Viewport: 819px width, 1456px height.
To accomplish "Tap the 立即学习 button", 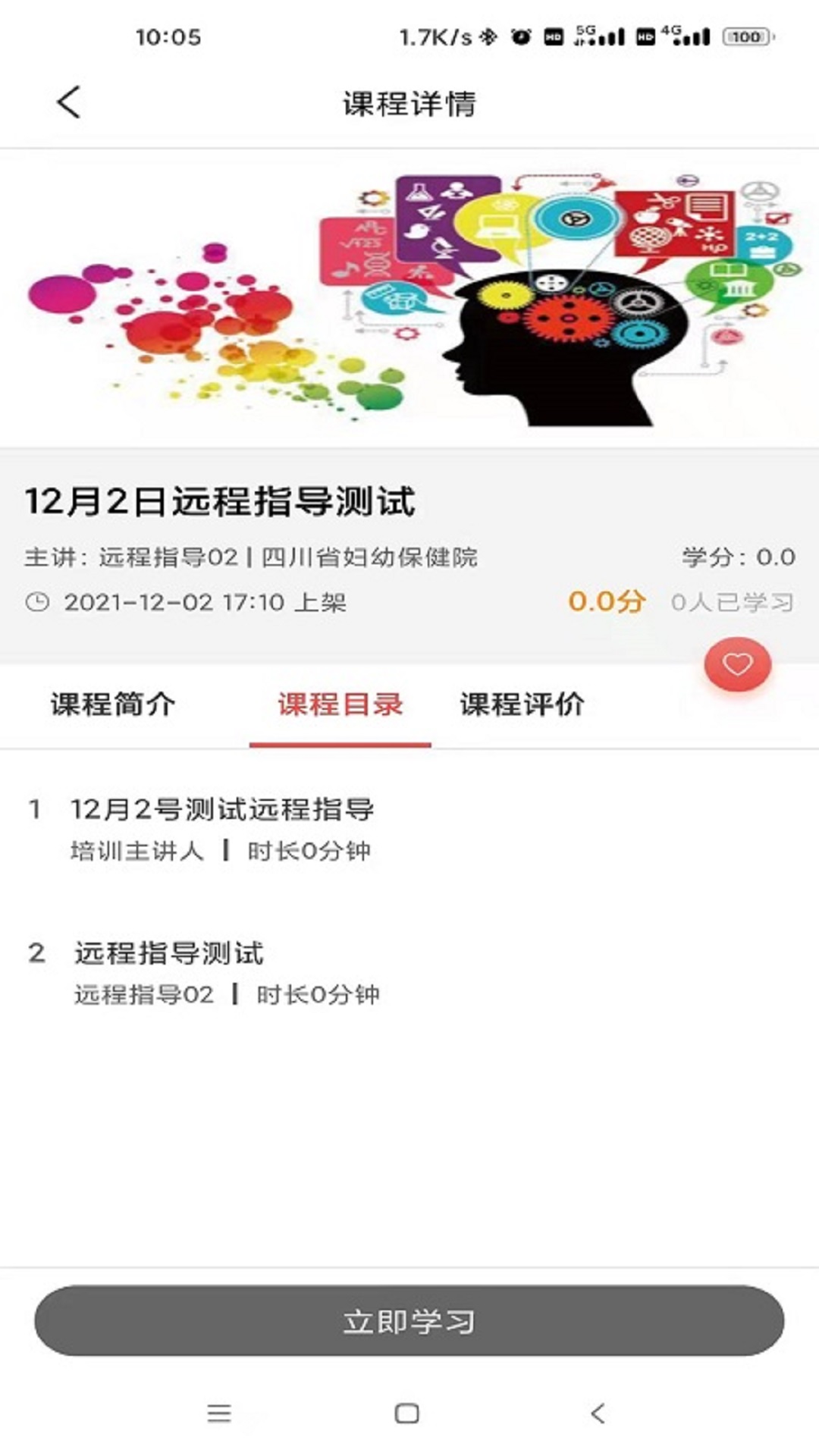I will click(x=409, y=1321).
